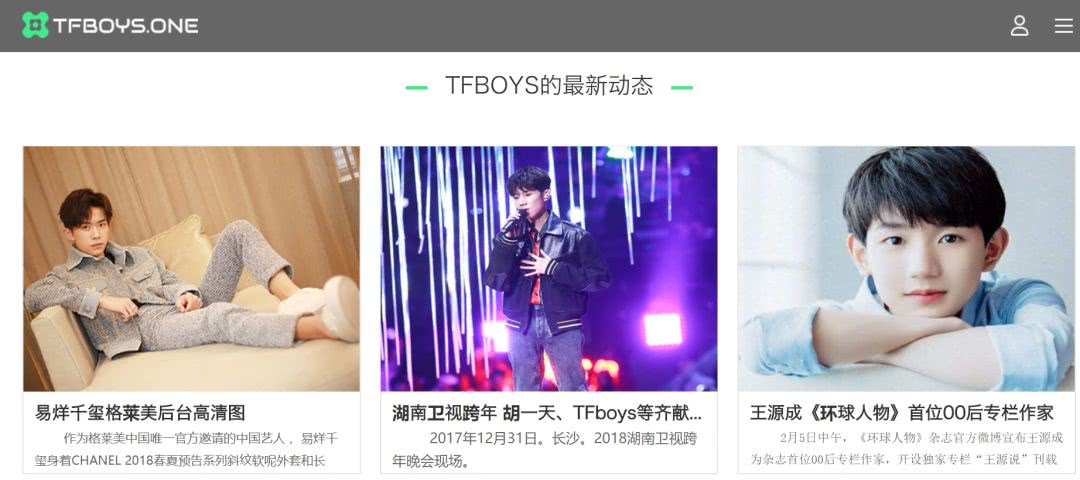Open the hamburger menu
This screenshot has width=1080, height=480.
[1063, 26]
